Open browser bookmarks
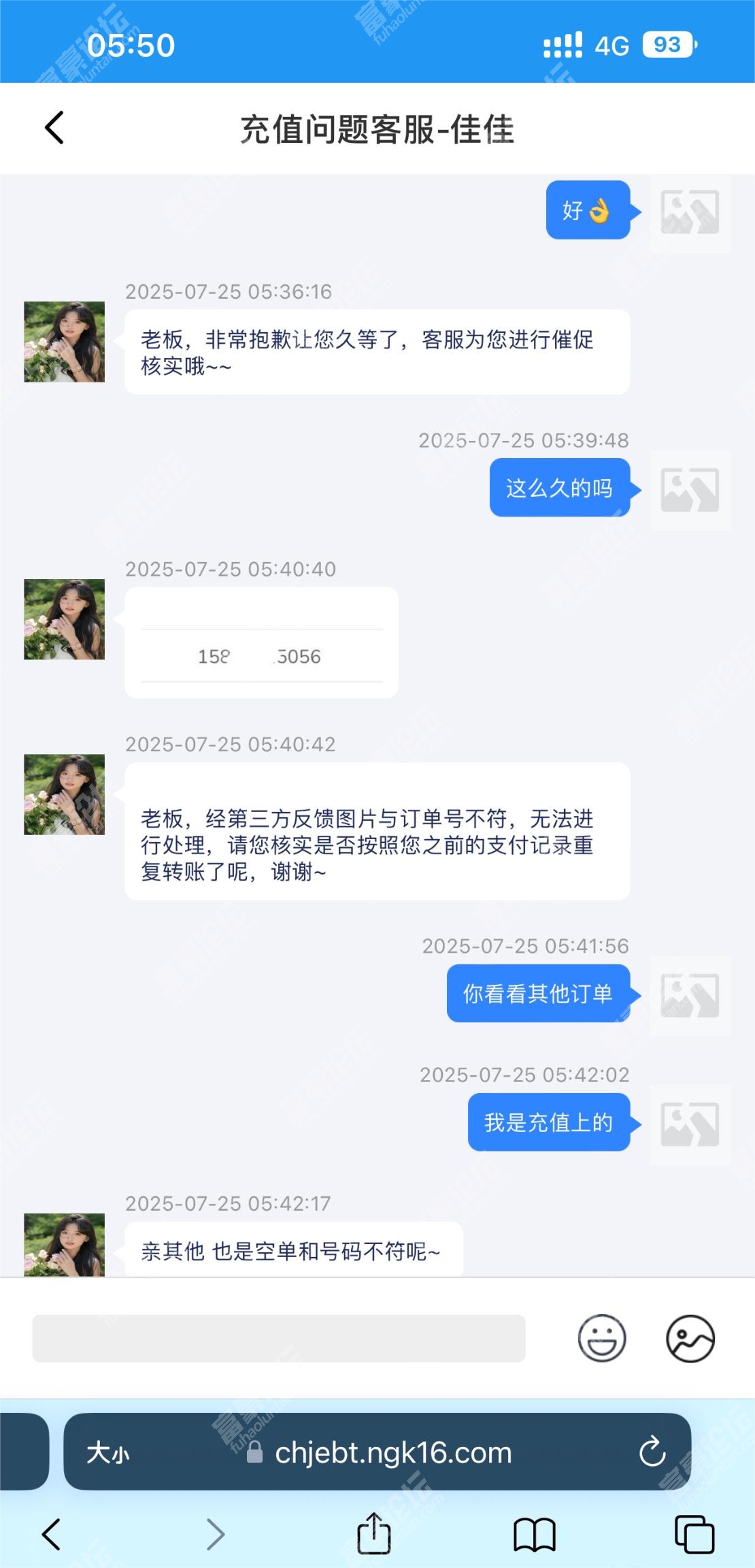The image size is (755, 1568). tap(535, 1535)
